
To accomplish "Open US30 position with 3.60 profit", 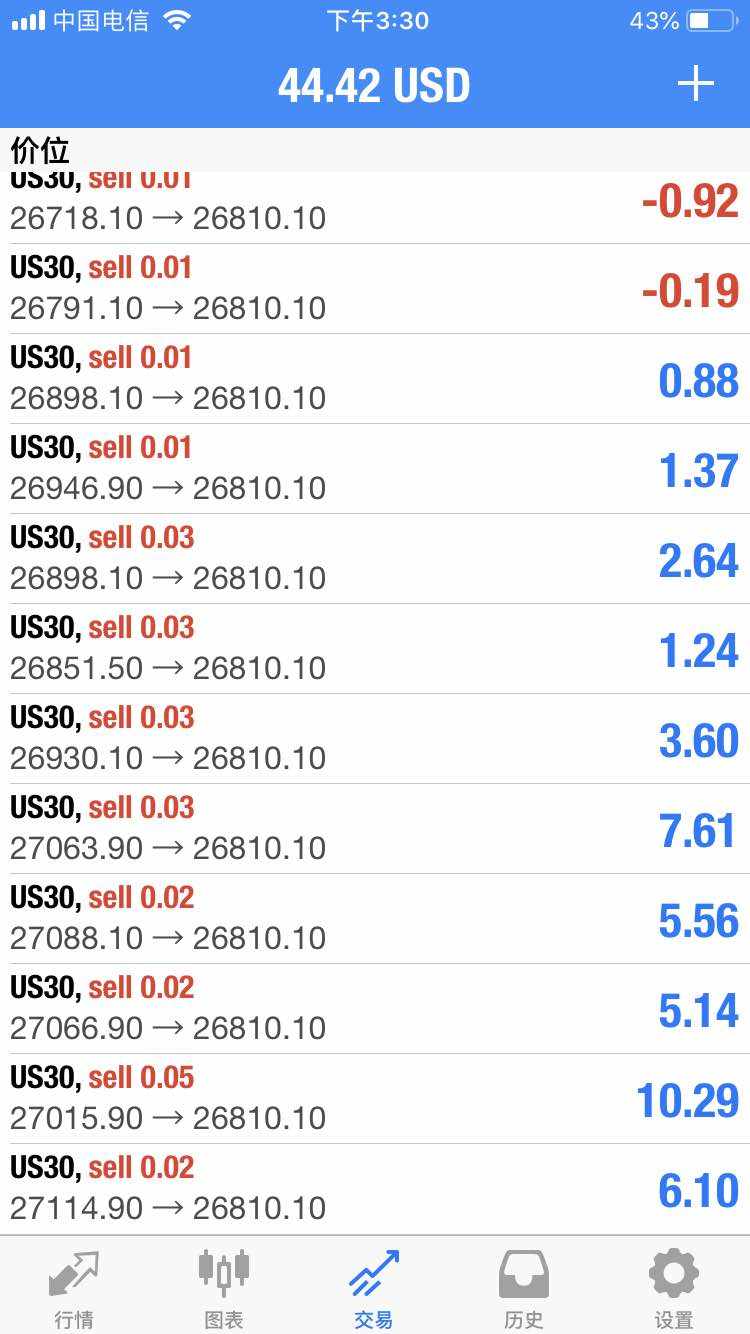I will pos(375,739).
